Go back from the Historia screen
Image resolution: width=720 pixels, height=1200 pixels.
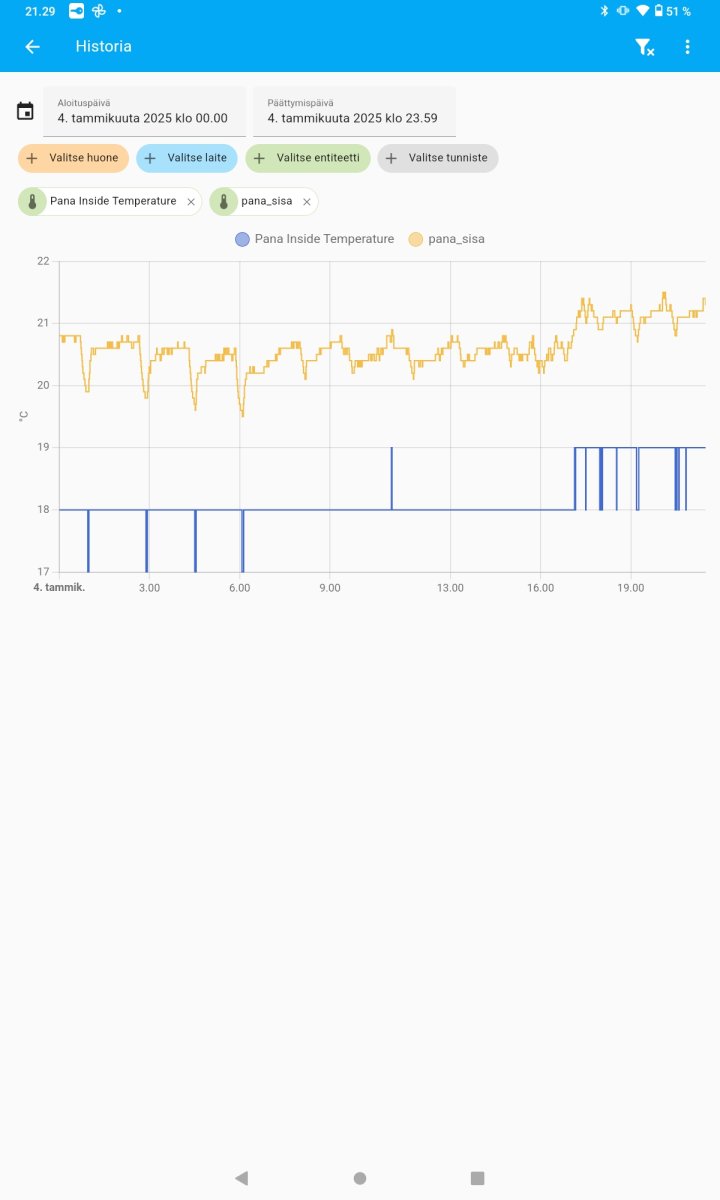(x=32, y=47)
